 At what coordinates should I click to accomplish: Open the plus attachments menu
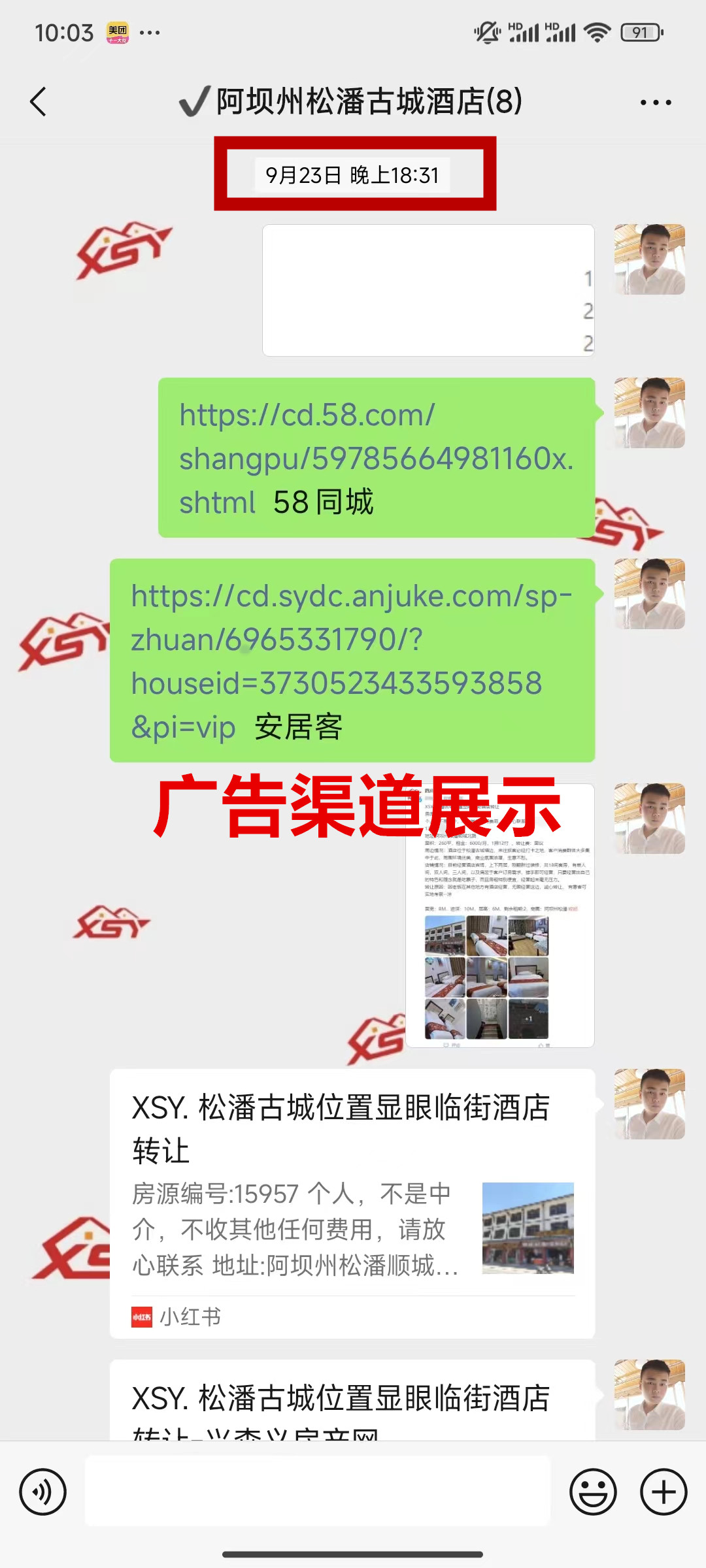(664, 1492)
